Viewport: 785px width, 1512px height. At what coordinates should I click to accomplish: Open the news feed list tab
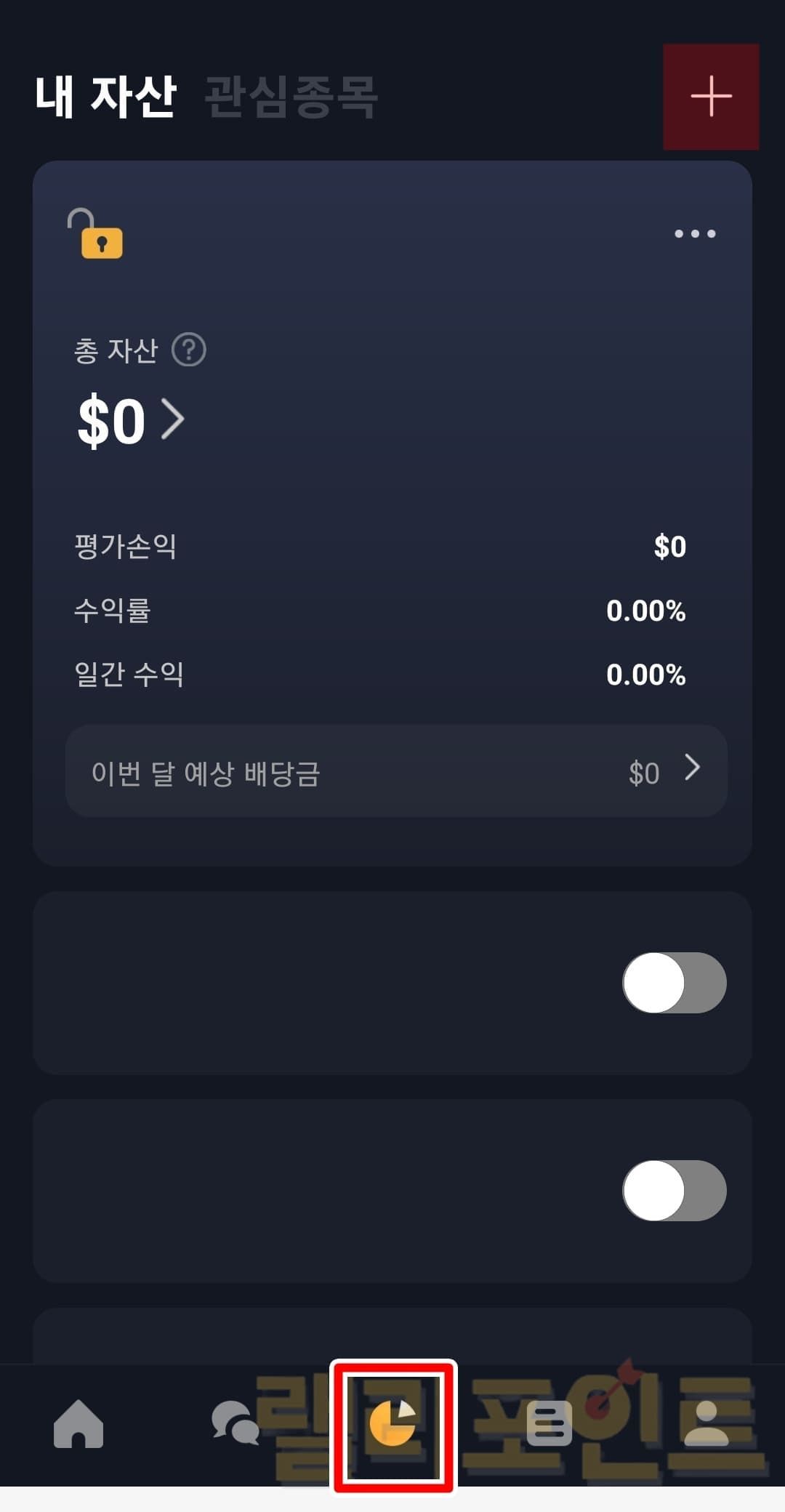tap(549, 1423)
